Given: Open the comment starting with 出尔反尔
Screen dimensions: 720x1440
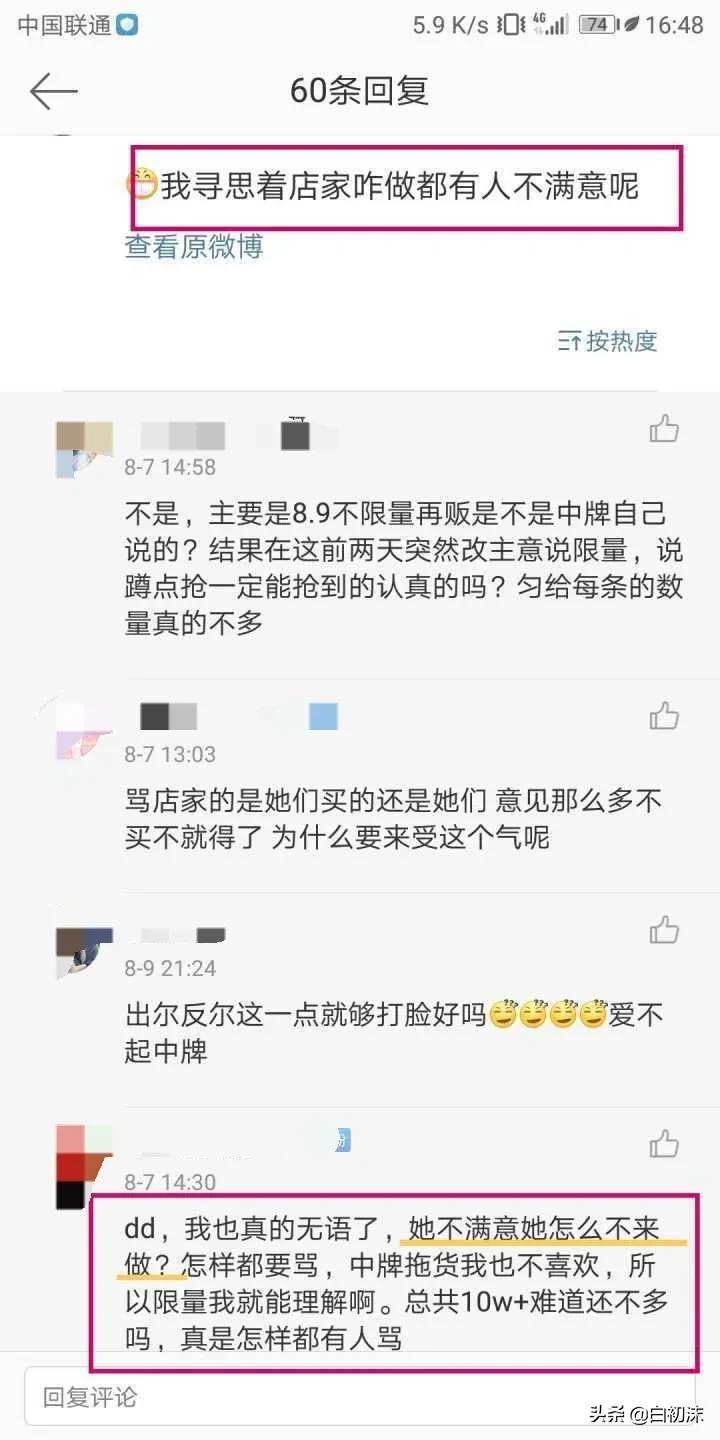Looking at the screenshot, I should tap(393, 1033).
